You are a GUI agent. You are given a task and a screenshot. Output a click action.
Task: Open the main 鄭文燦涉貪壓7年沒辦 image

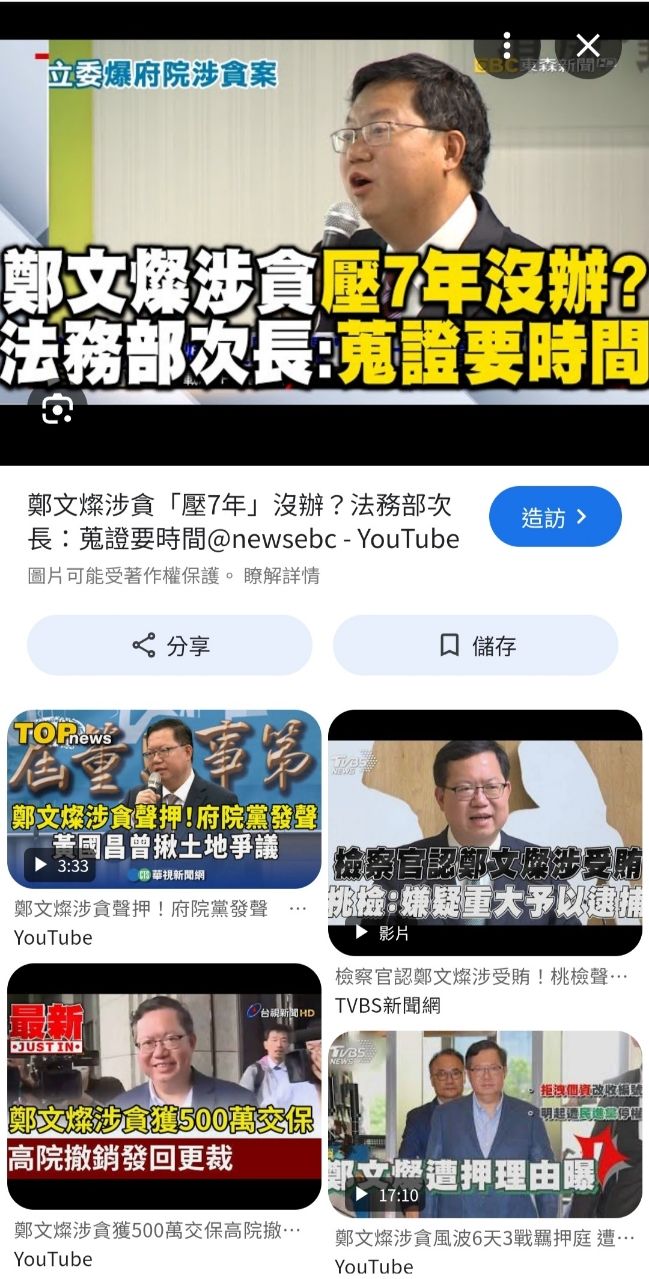click(324, 230)
